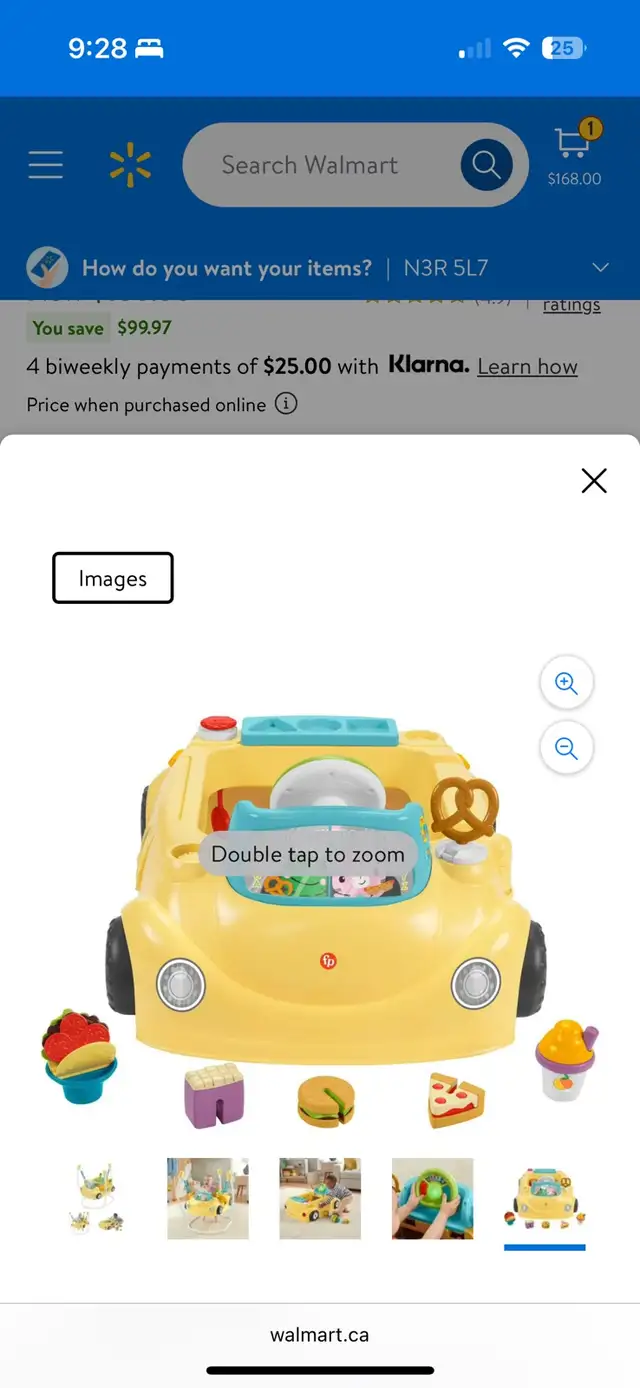View the first product thumbnail
The width and height of the screenshot is (640, 1388).
96,1199
